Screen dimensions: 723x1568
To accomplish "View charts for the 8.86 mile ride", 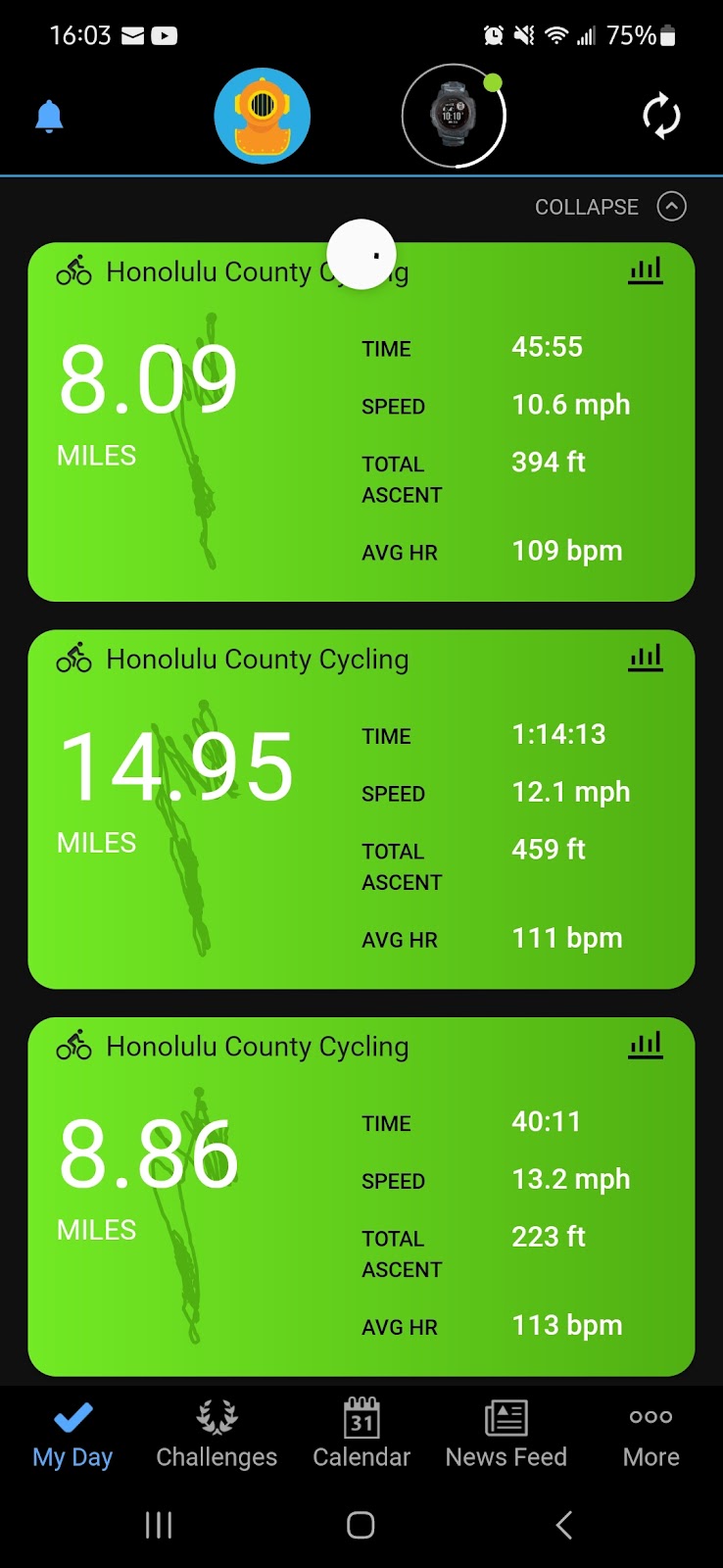I will point(646,1046).
